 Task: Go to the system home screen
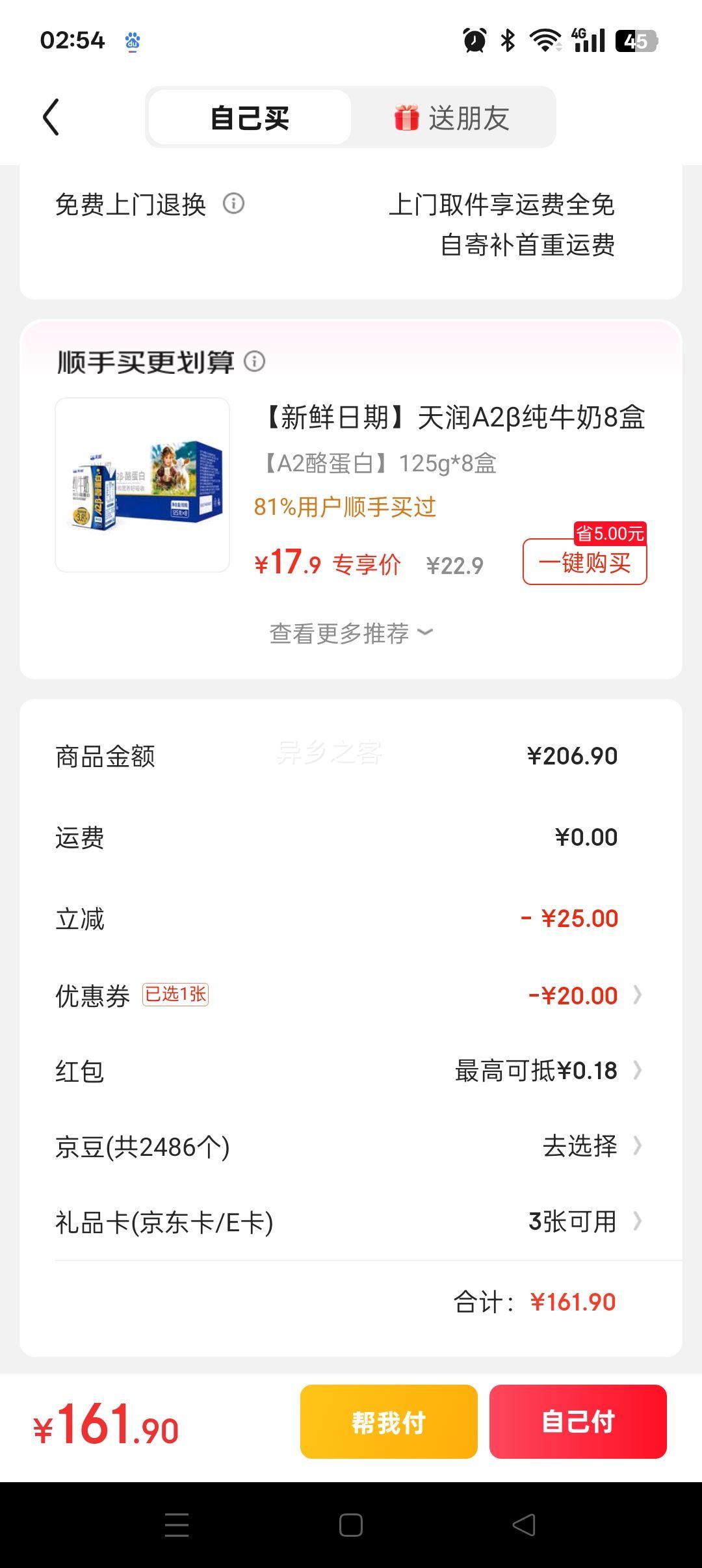click(x=351, y=1524)
